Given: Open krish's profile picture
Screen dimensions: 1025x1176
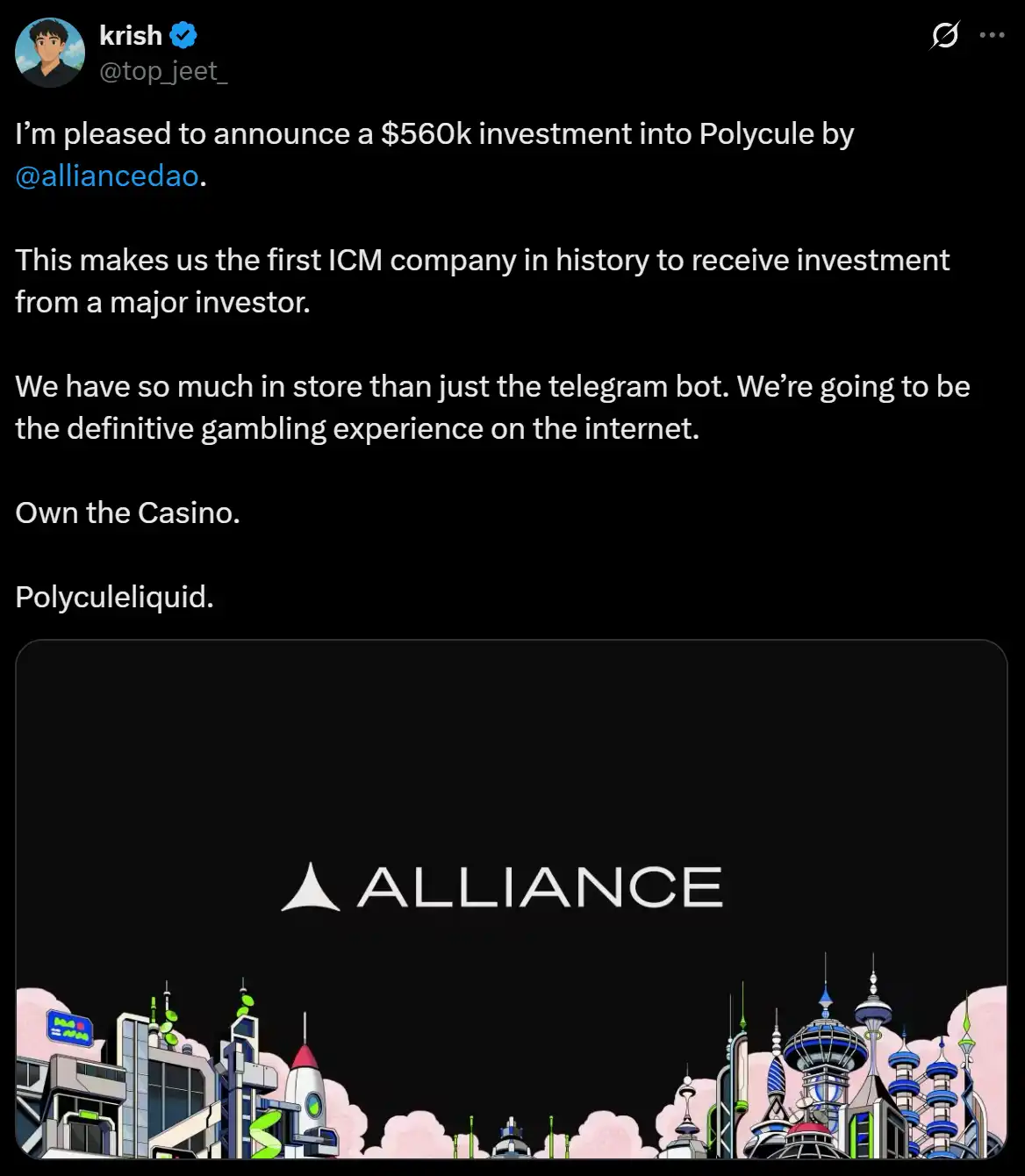Looking at the screenshot, I should pos(50,53).
